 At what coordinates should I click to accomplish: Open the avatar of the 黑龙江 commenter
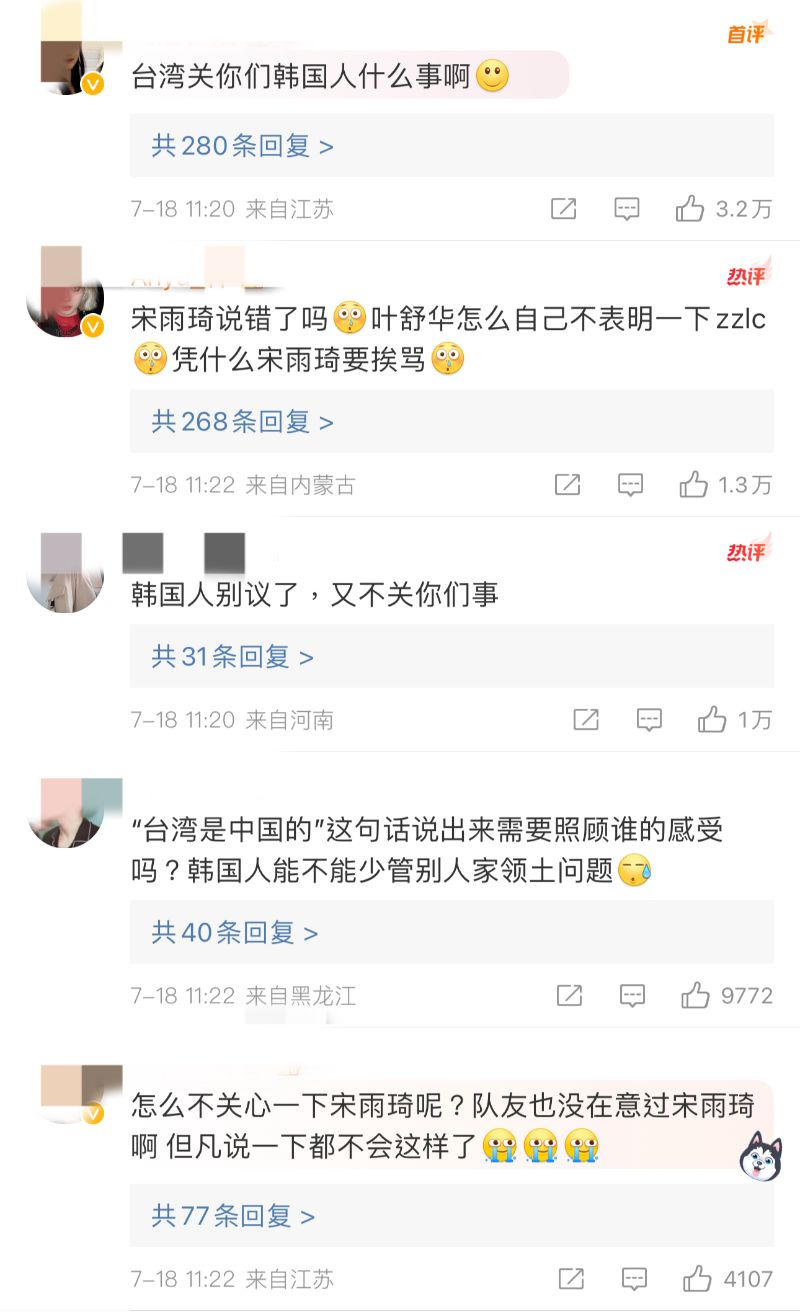pos(66,814)
